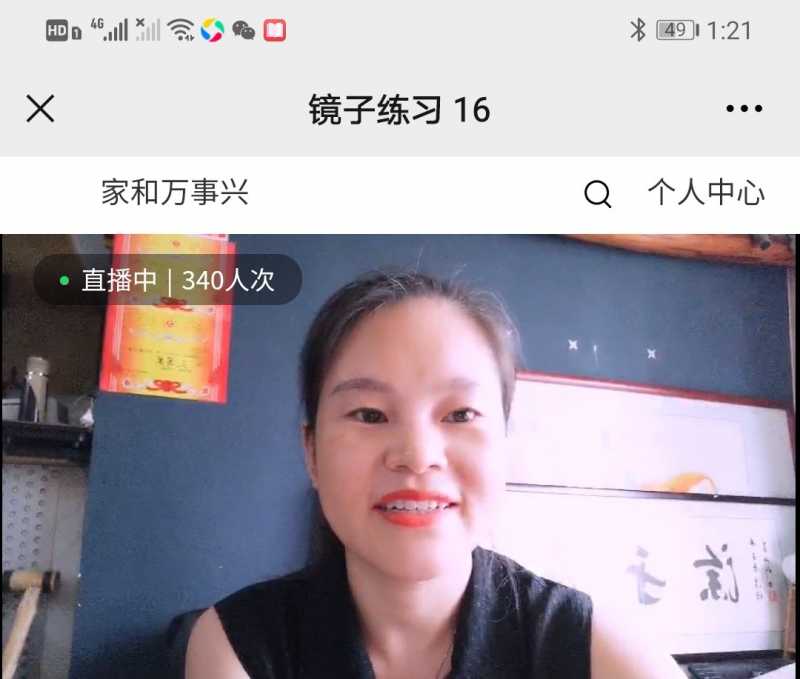Open the 家和万事兴 channel home
Image resolution: width=800 pixels, height=679 pixels.
(175, 193)
